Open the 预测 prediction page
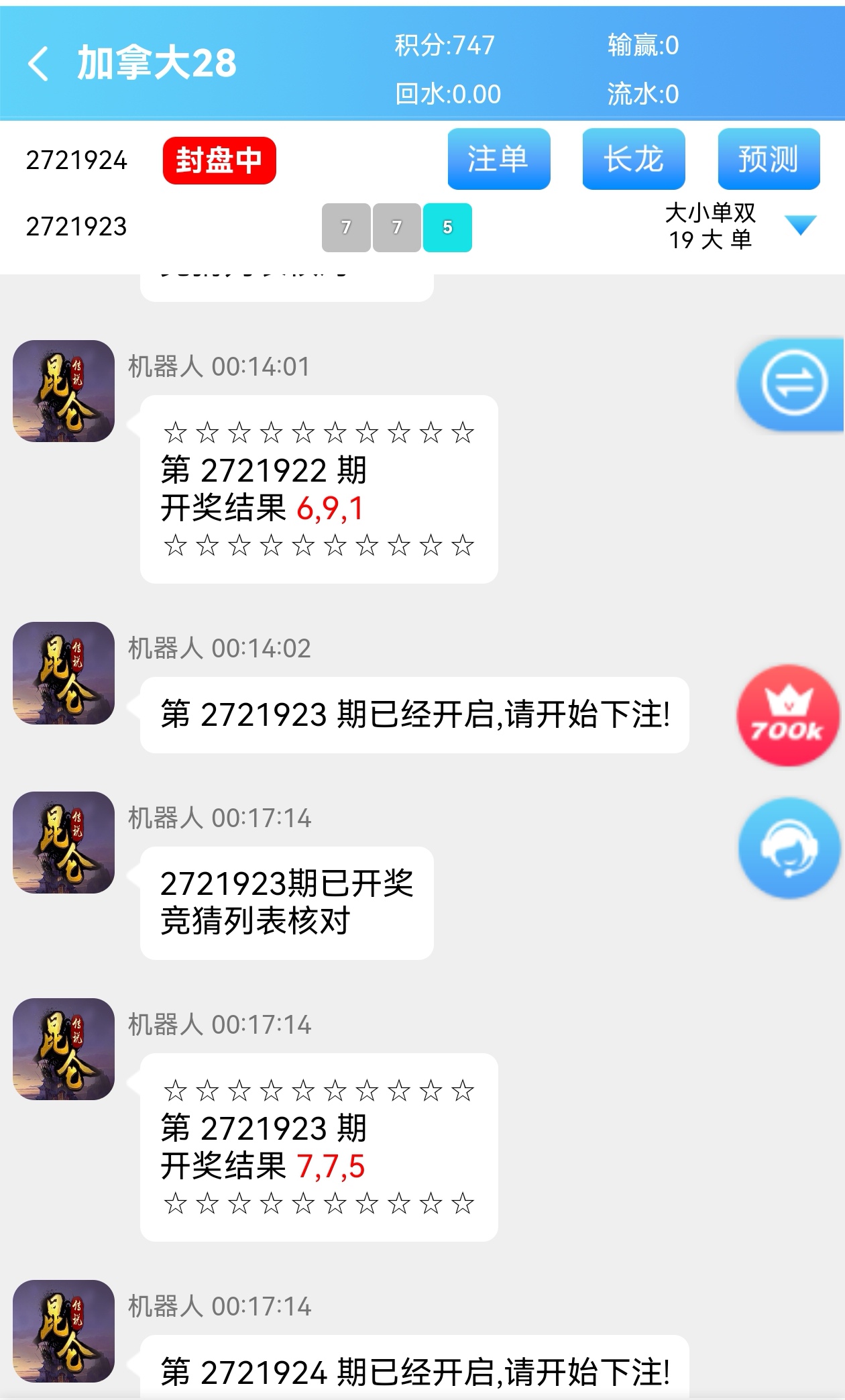The width and height of the screenshot is (845, 1400). point(768,159)
